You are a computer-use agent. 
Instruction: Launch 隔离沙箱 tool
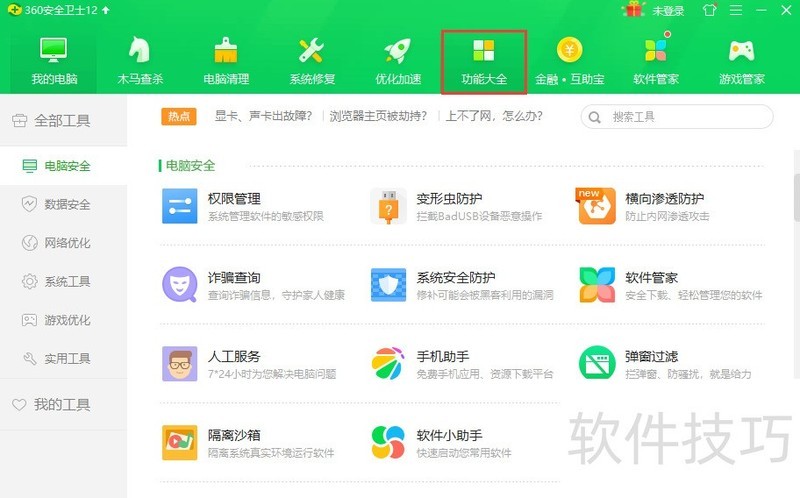(x=234, y=435)
